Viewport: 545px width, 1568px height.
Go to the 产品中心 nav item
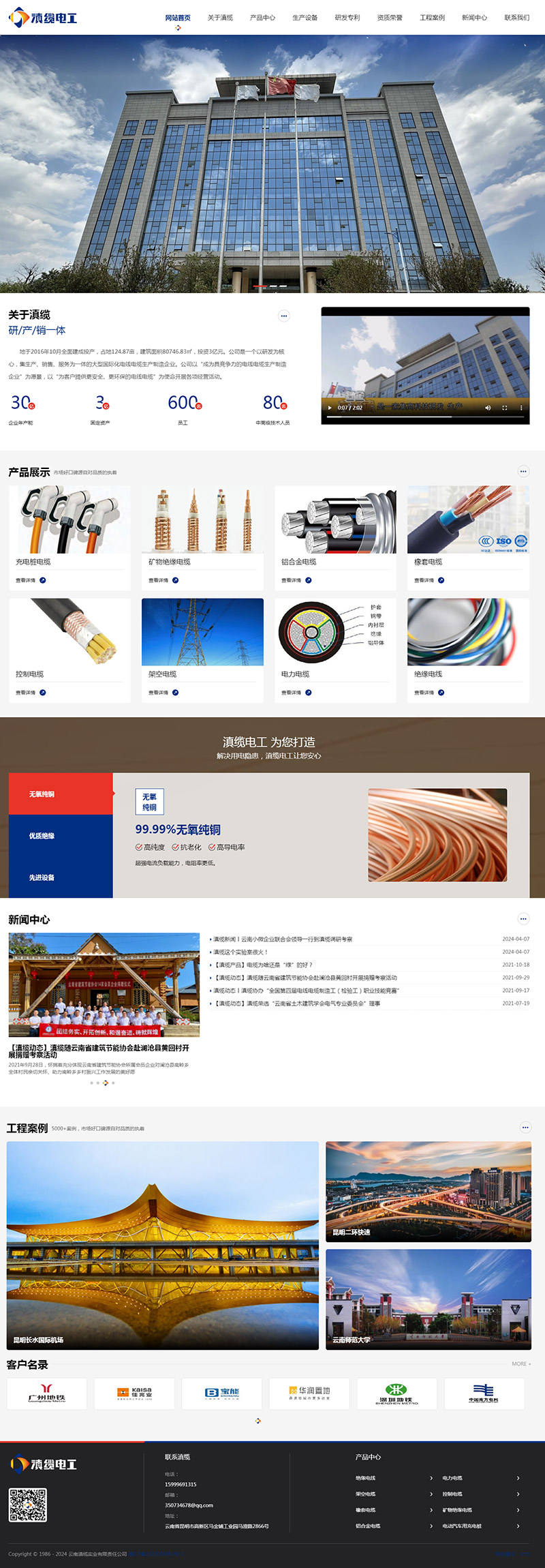point(262,18)
